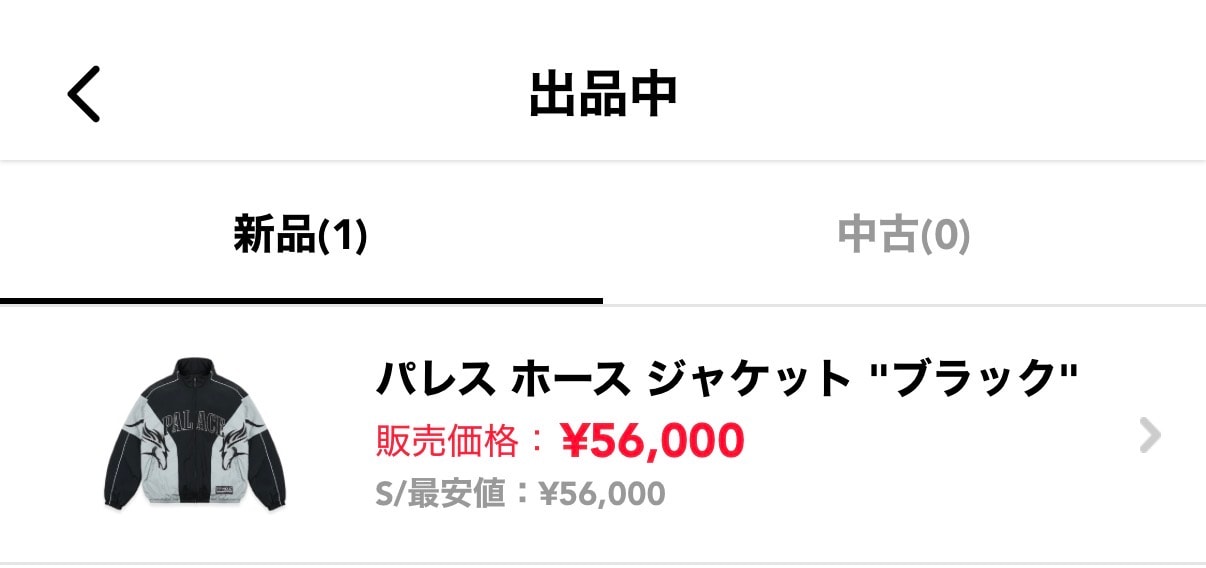Go back from the 出品中 screen

(x=84, y=94)
